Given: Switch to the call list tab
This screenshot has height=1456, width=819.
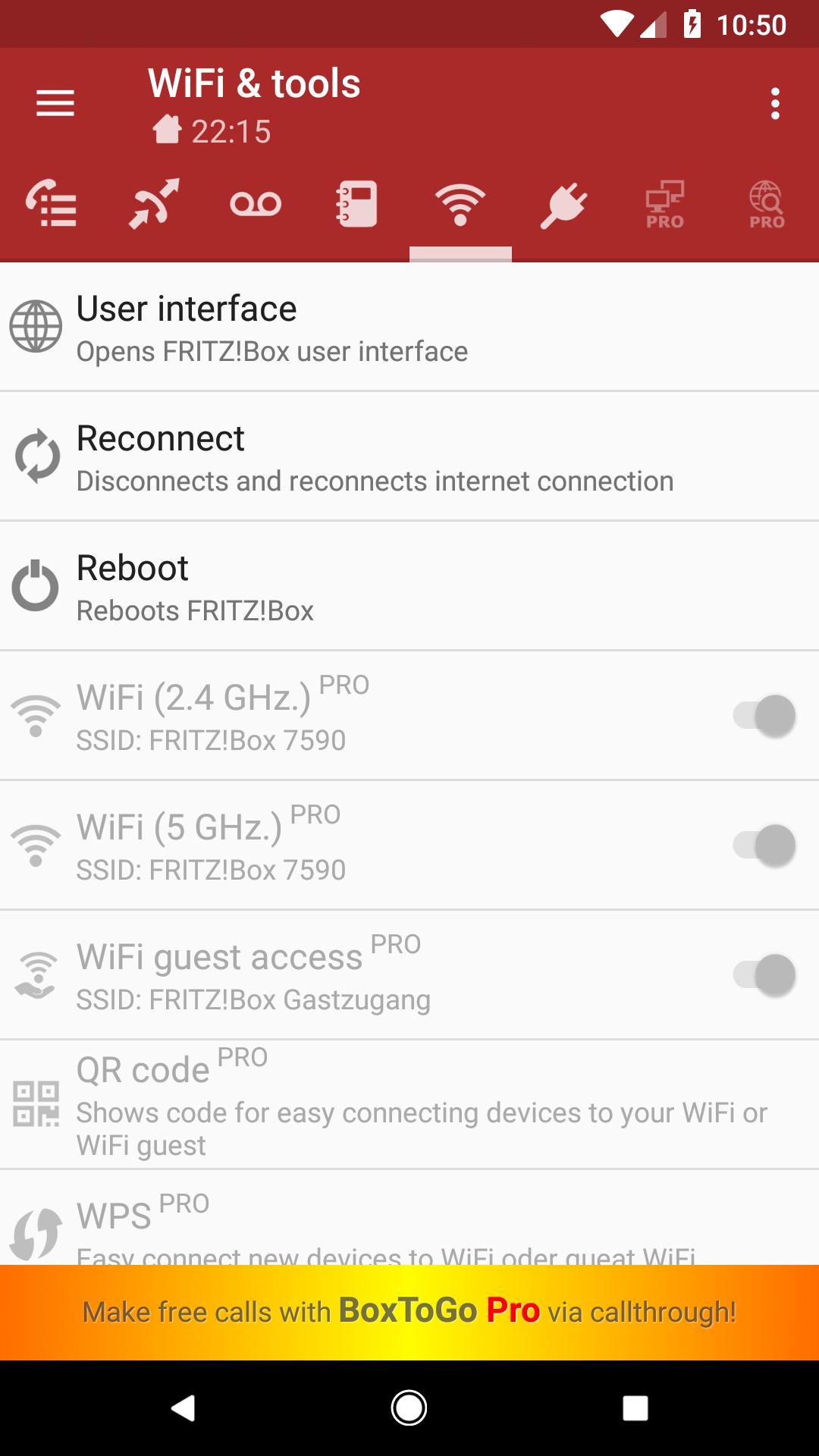Looking at the screenshot, I should click(x=52, y=203).
